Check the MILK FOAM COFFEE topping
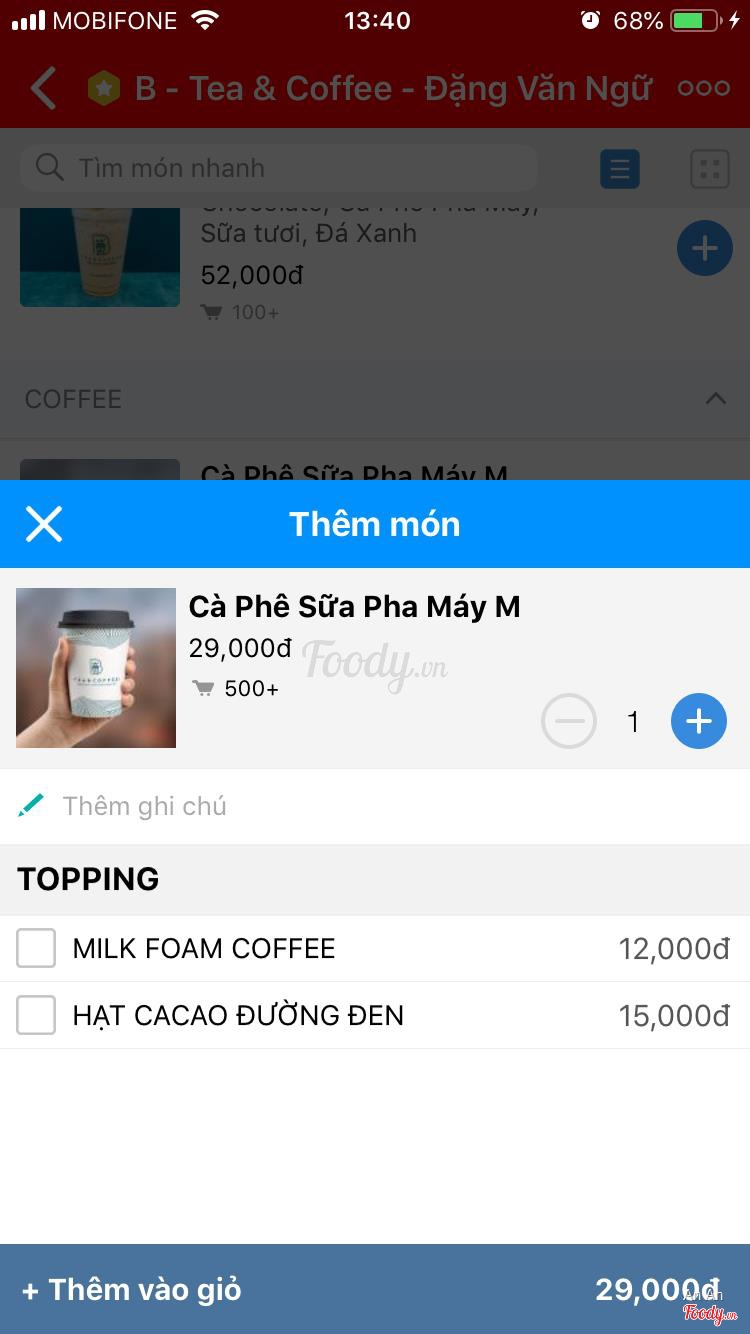 click(x=36, y=948)
